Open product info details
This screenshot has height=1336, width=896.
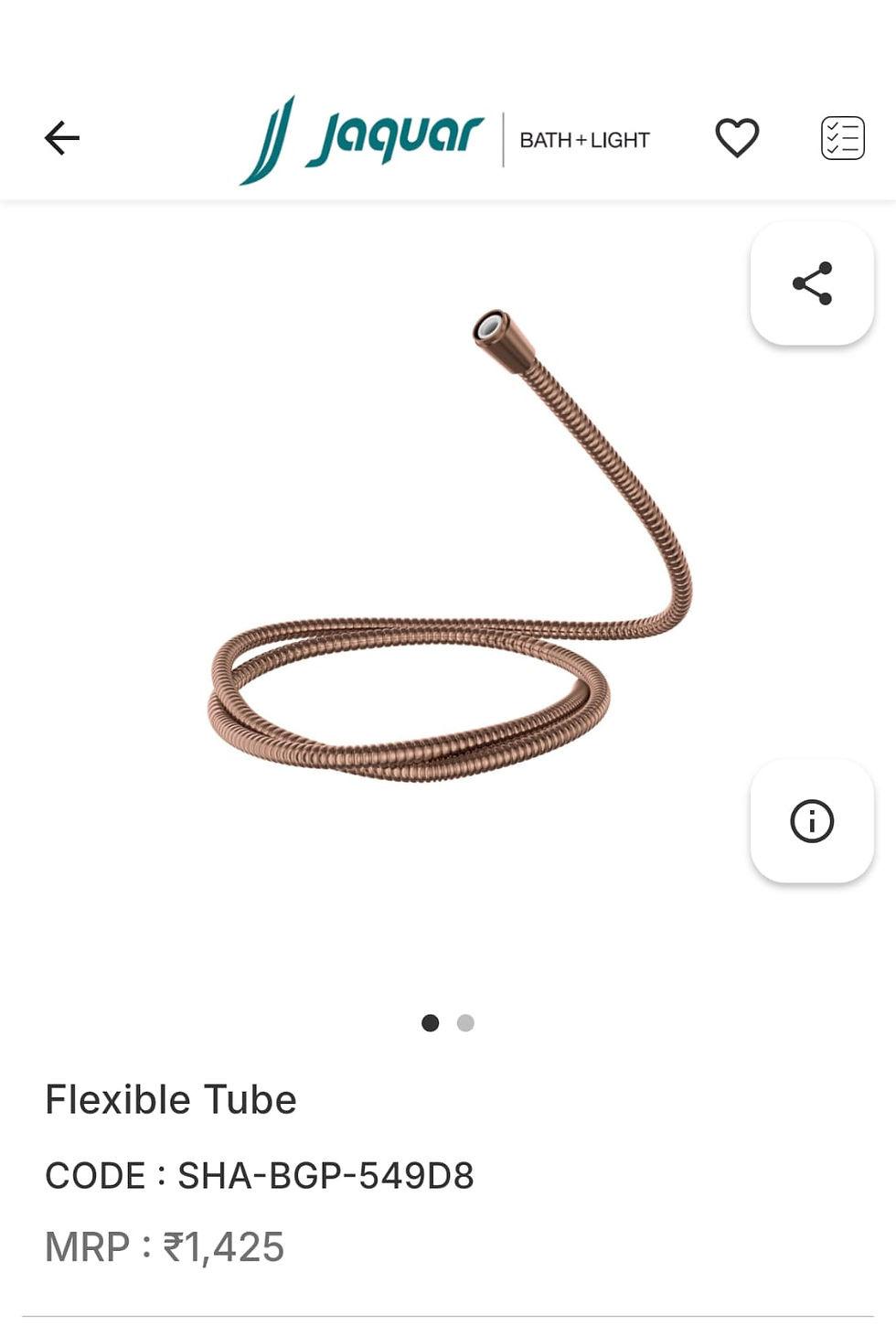pos(812,821)
